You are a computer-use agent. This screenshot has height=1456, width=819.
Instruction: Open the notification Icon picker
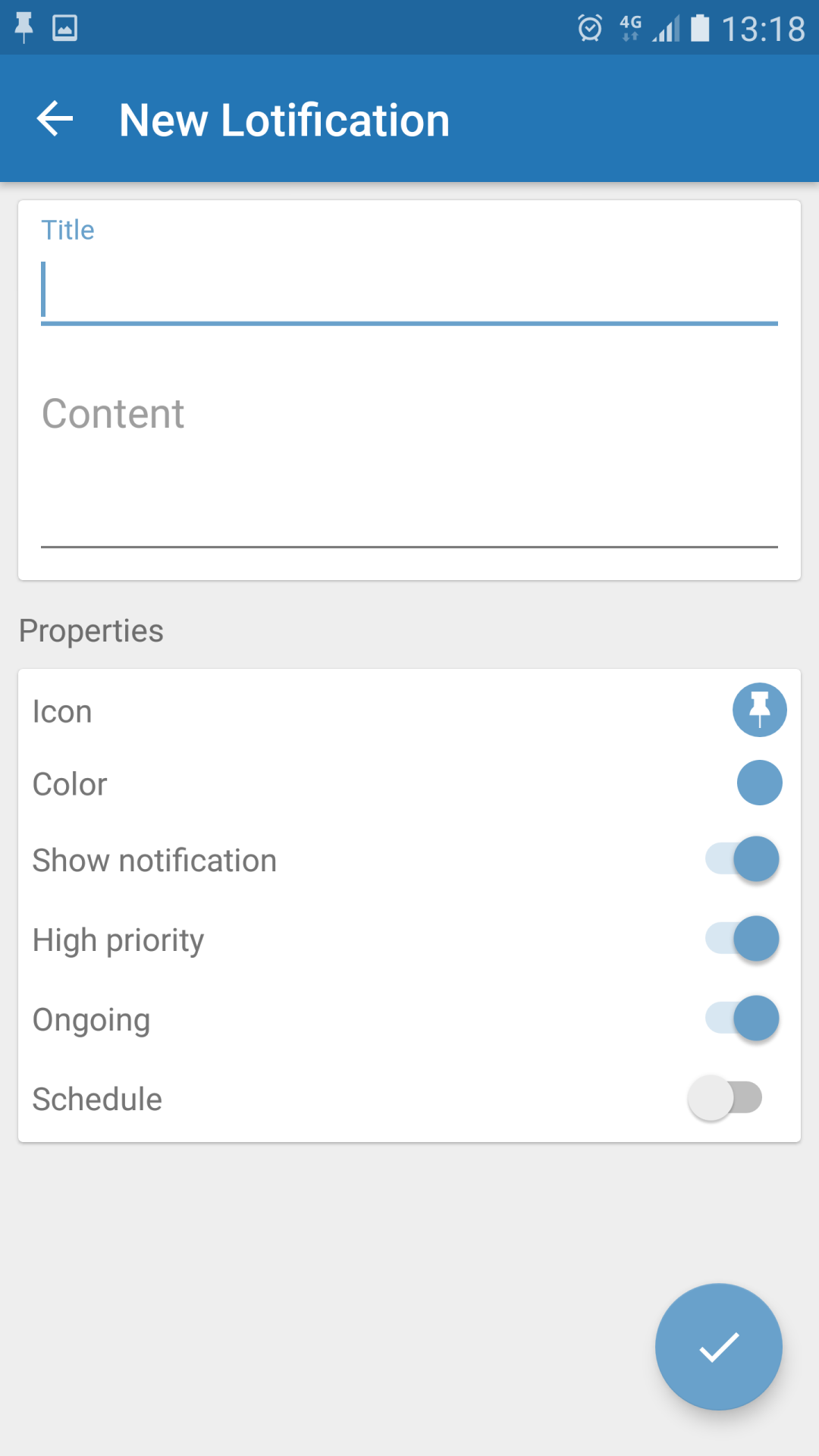coord(759,710)
